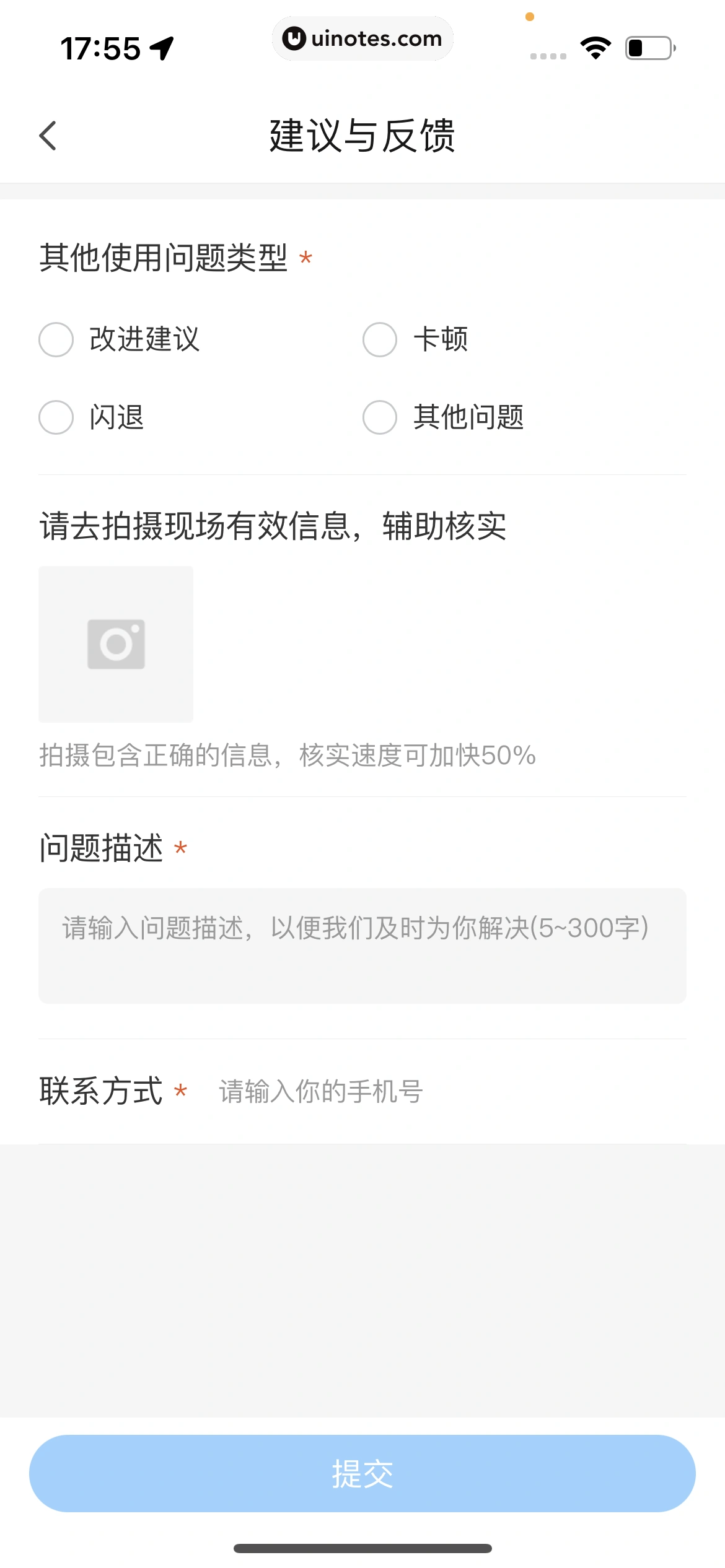Choose 其他问题 as problem type
725x1568 pixels.
(x=380, y=417)
